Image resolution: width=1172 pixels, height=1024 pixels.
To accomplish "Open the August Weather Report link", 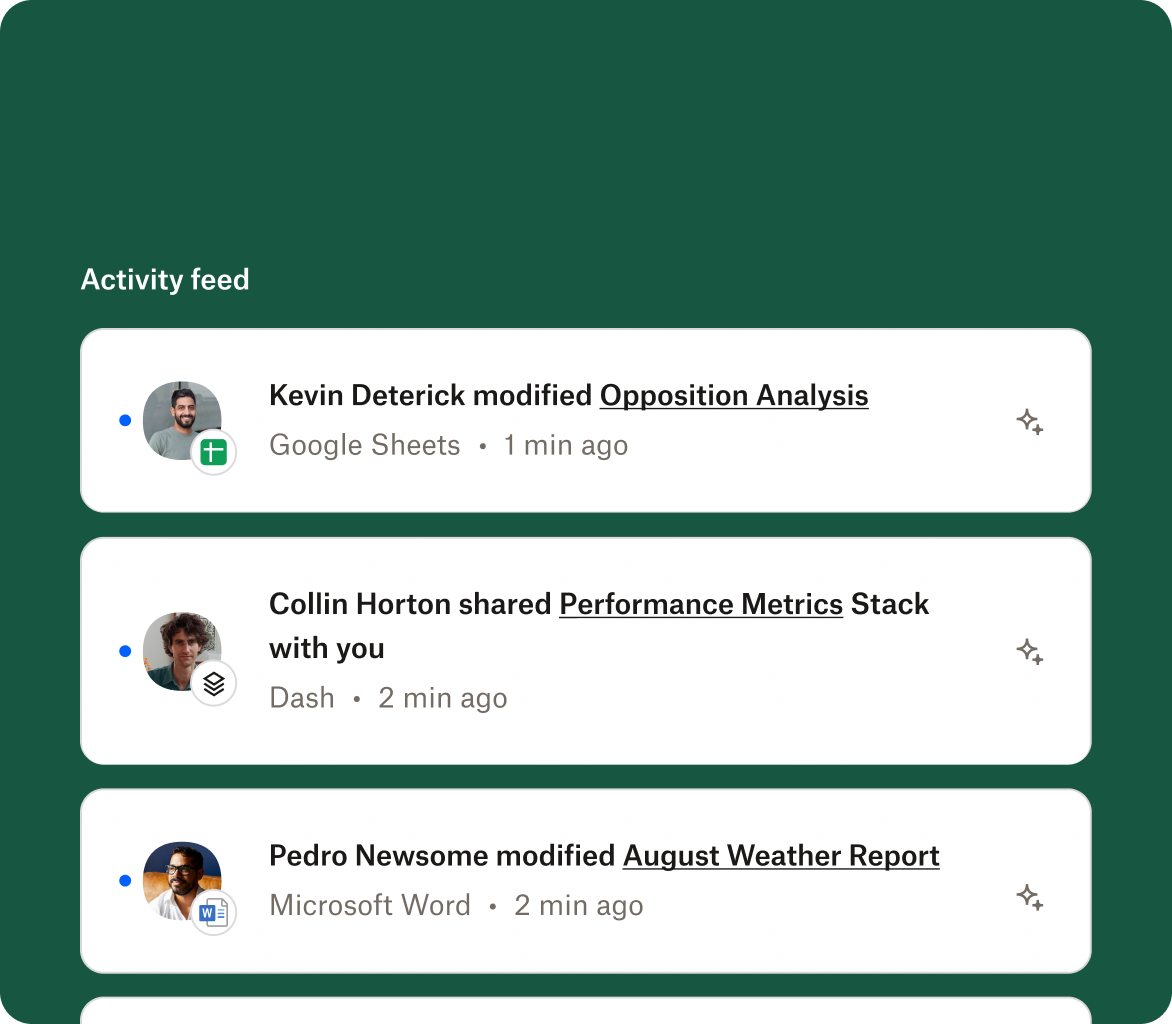I will (780, 856).
